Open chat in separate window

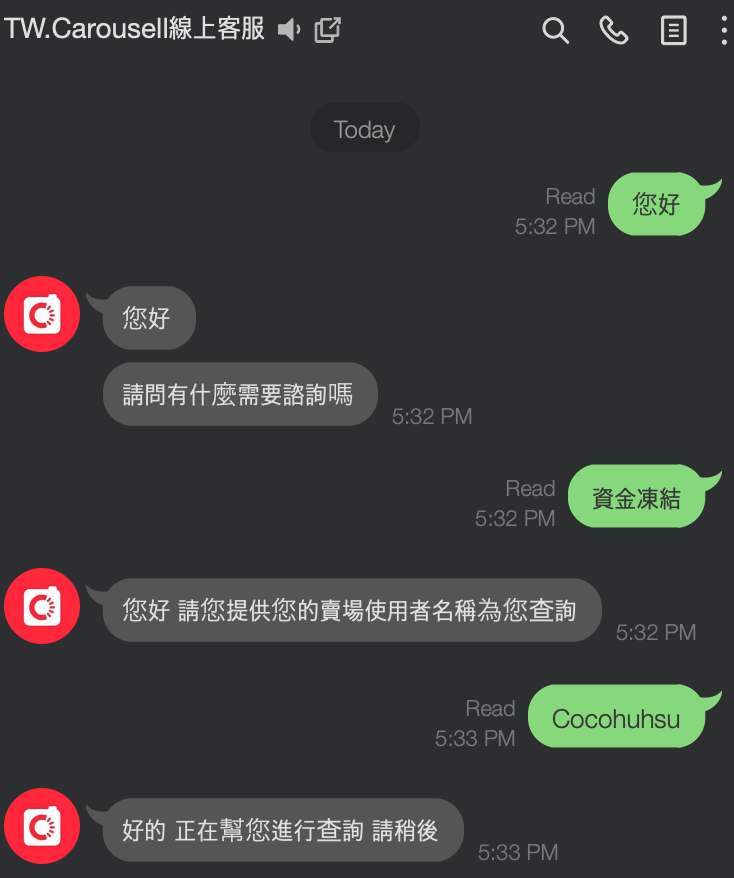point(327,30)
